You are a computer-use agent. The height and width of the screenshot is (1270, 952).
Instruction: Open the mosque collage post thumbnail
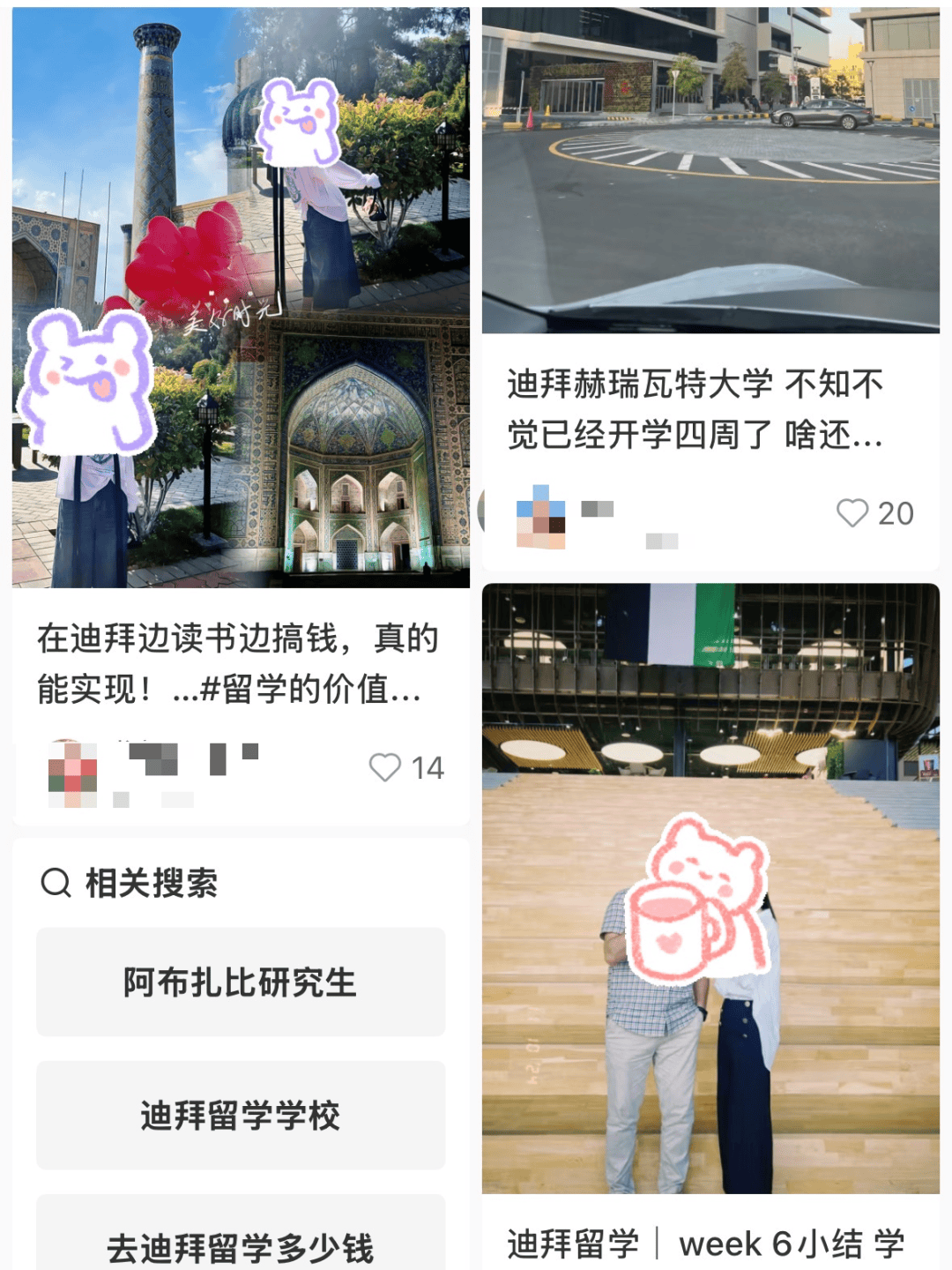pyautogui.click(x=238, y=291)
